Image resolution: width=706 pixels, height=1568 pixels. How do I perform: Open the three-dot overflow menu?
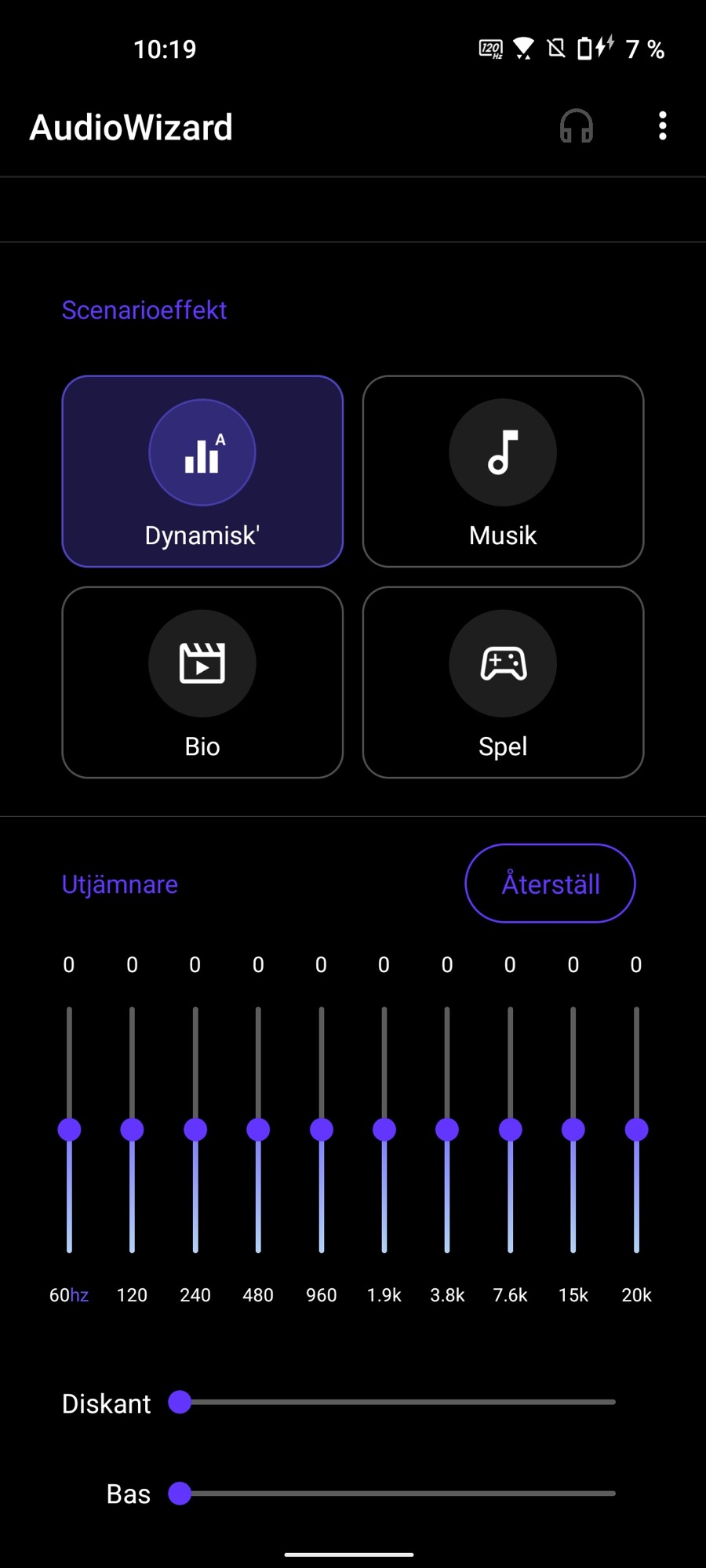pos(663,126)
